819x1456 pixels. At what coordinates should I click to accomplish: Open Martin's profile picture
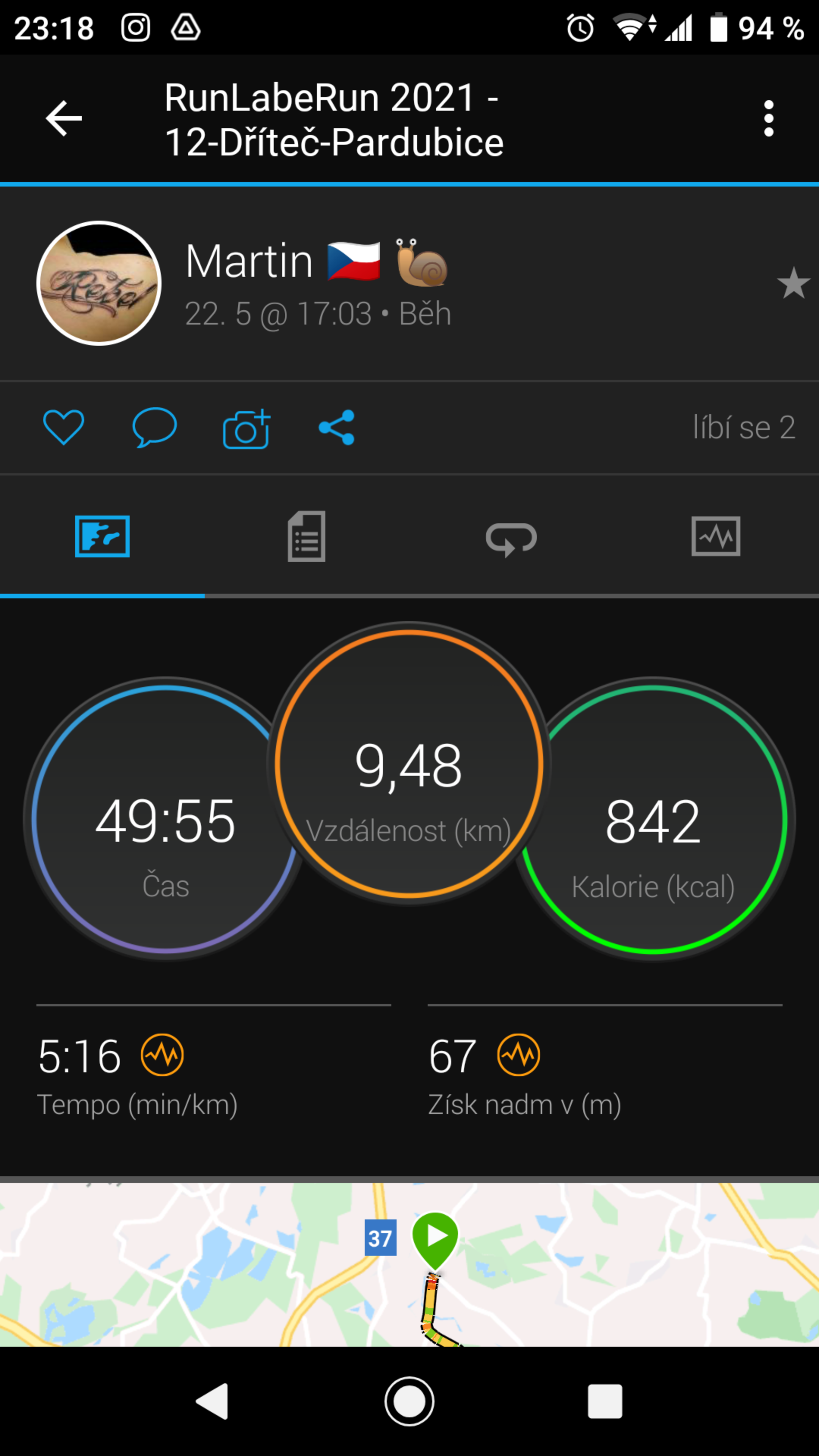99,282
